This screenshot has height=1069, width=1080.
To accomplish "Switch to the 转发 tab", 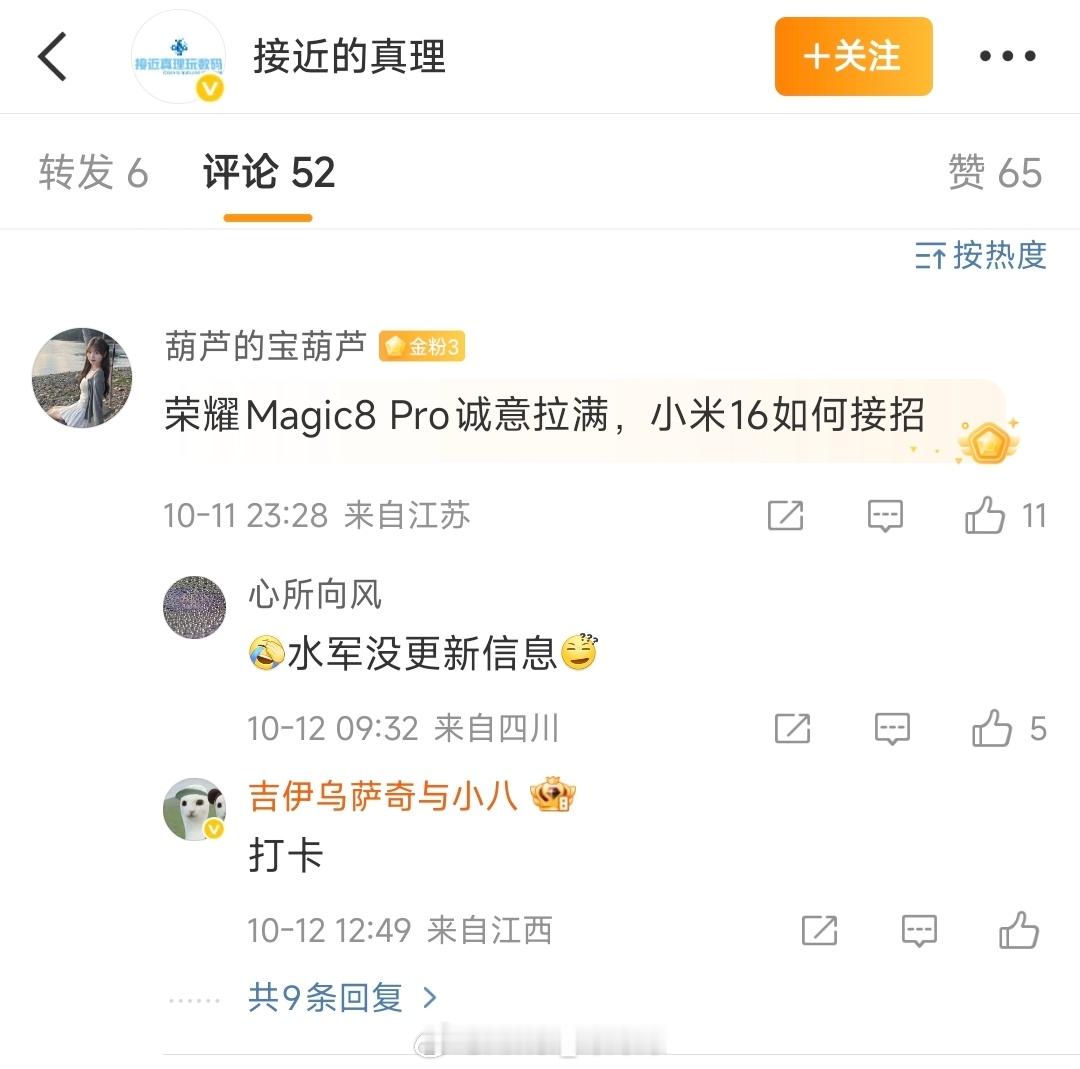I will pos(93,173).
